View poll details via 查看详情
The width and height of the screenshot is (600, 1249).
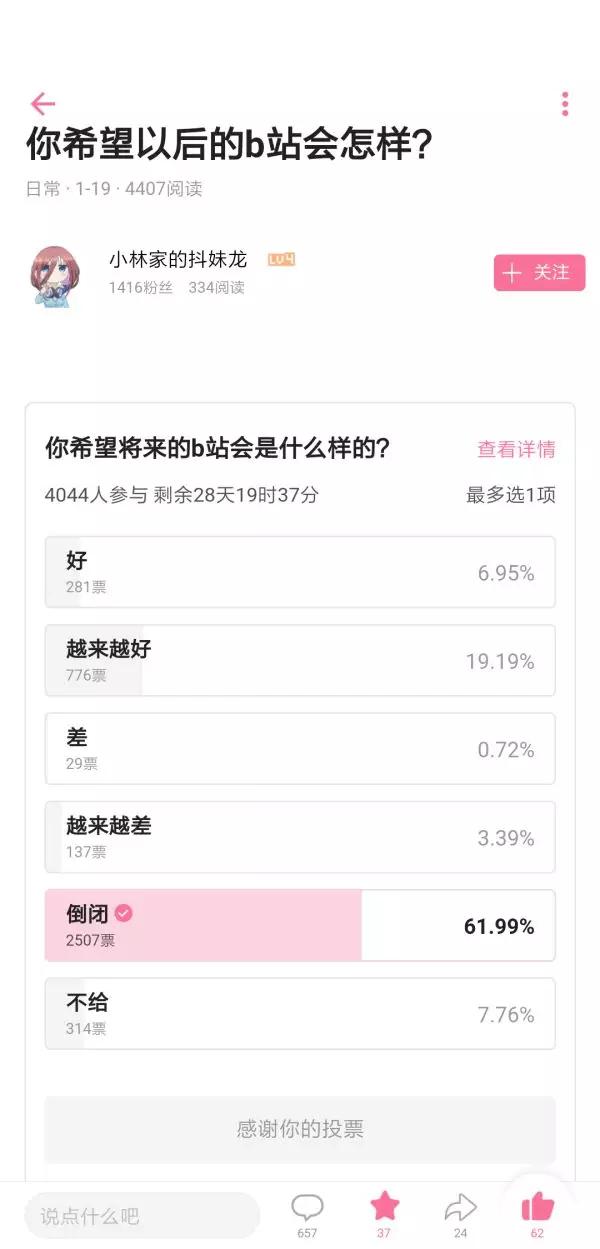[516, 450]
